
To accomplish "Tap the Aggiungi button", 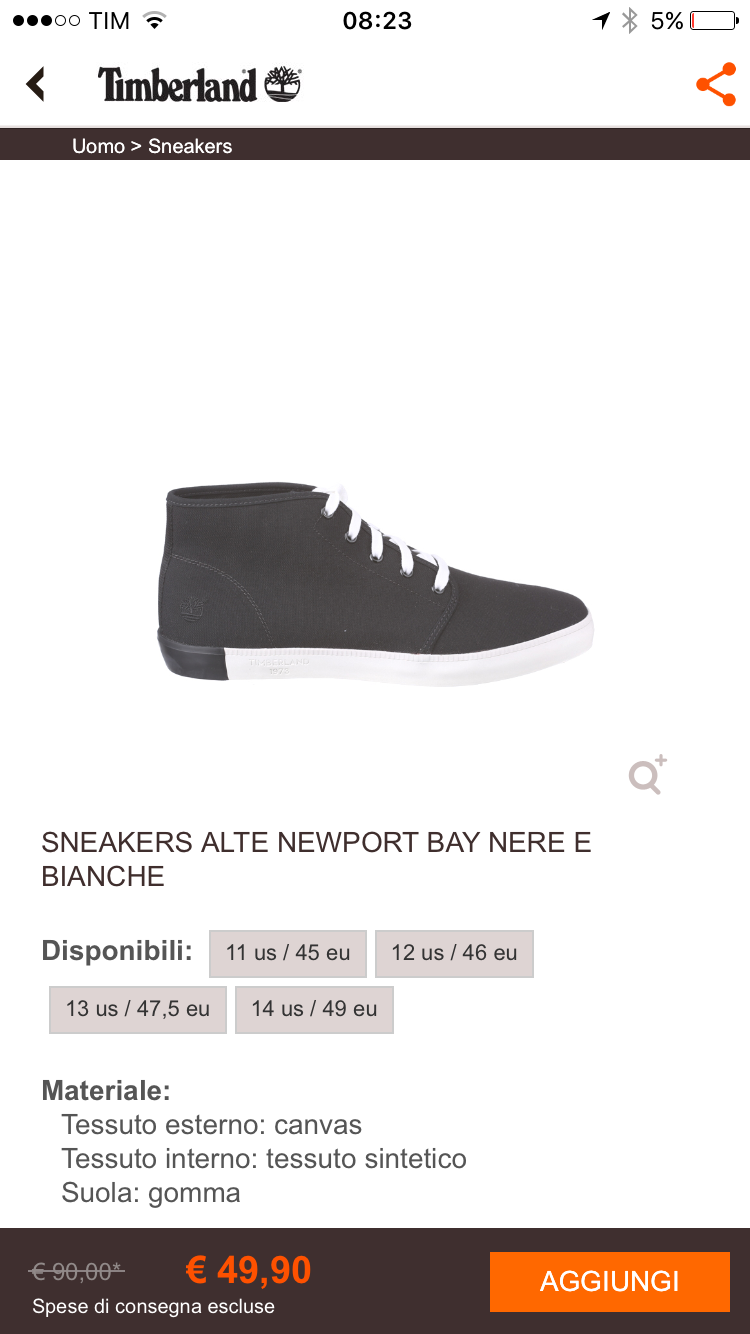I will [x=609, y=1281].
